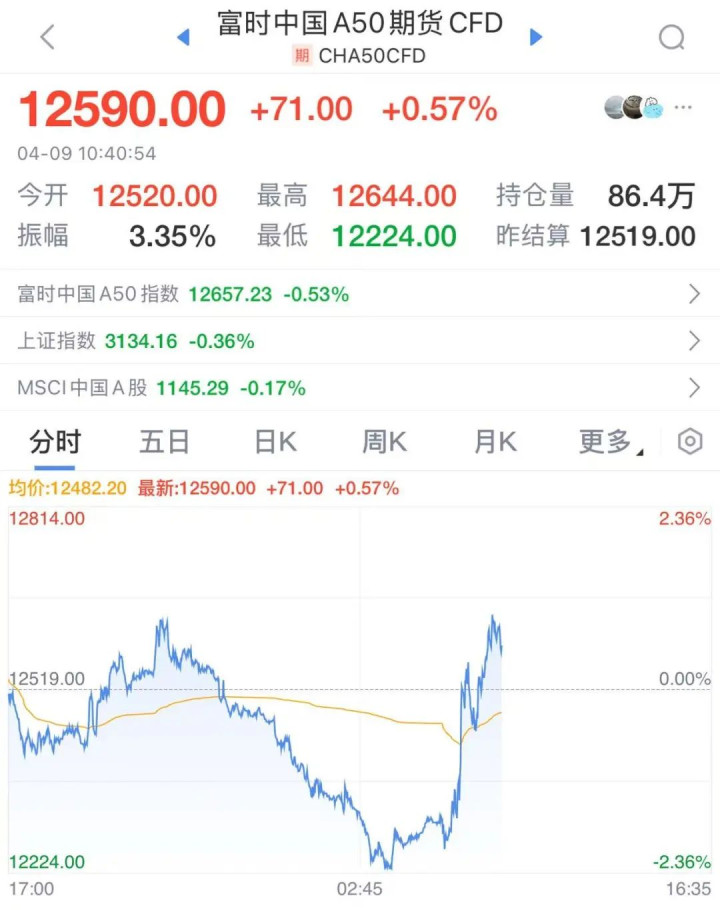Image resolution: width=720 pixels, height=910 pixels.
Task: Open the MSCI中国A股 row
Action: coord(360,388)
